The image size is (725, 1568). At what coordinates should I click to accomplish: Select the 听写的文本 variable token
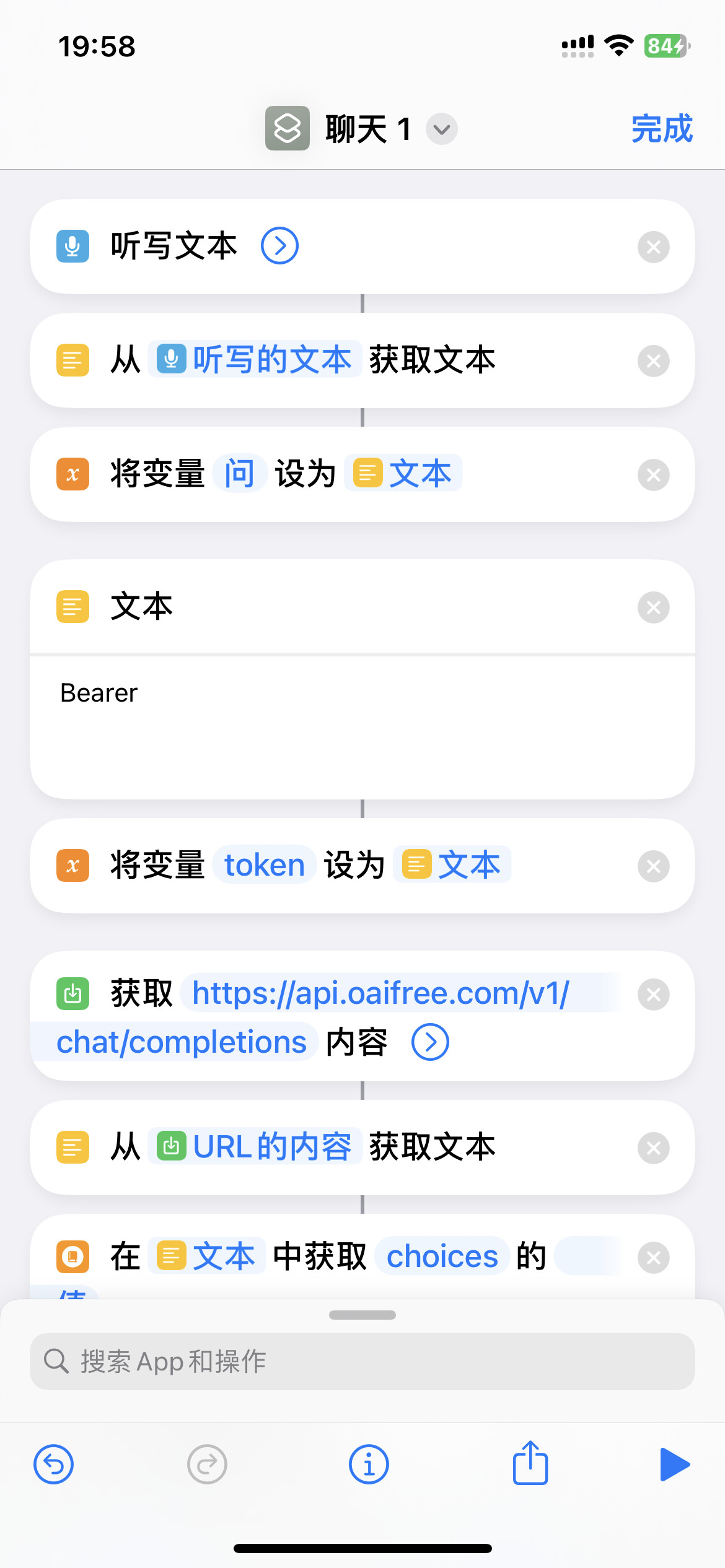point(255,359)
